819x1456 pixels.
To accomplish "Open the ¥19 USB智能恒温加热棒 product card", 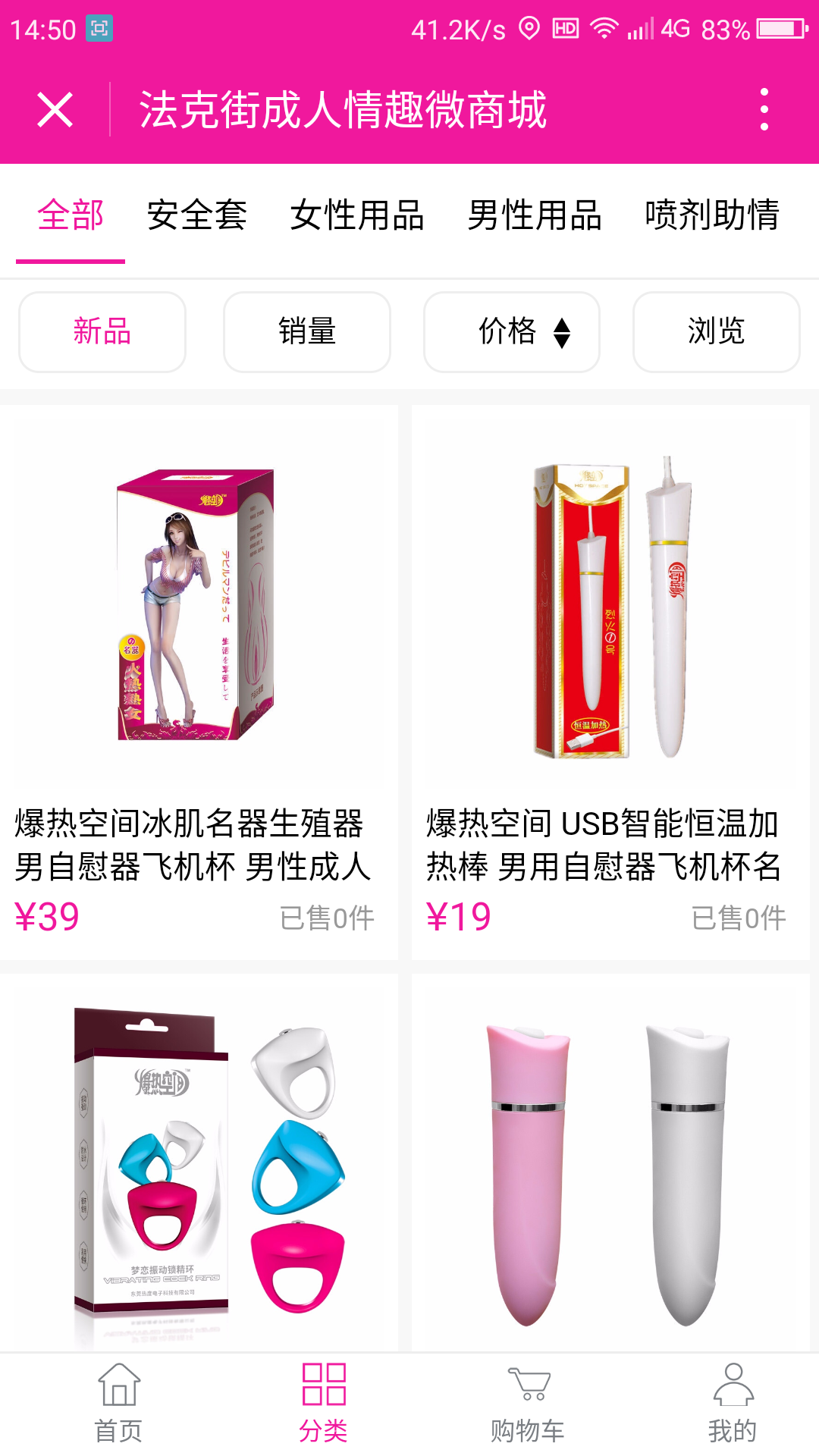I will (610, 682).
